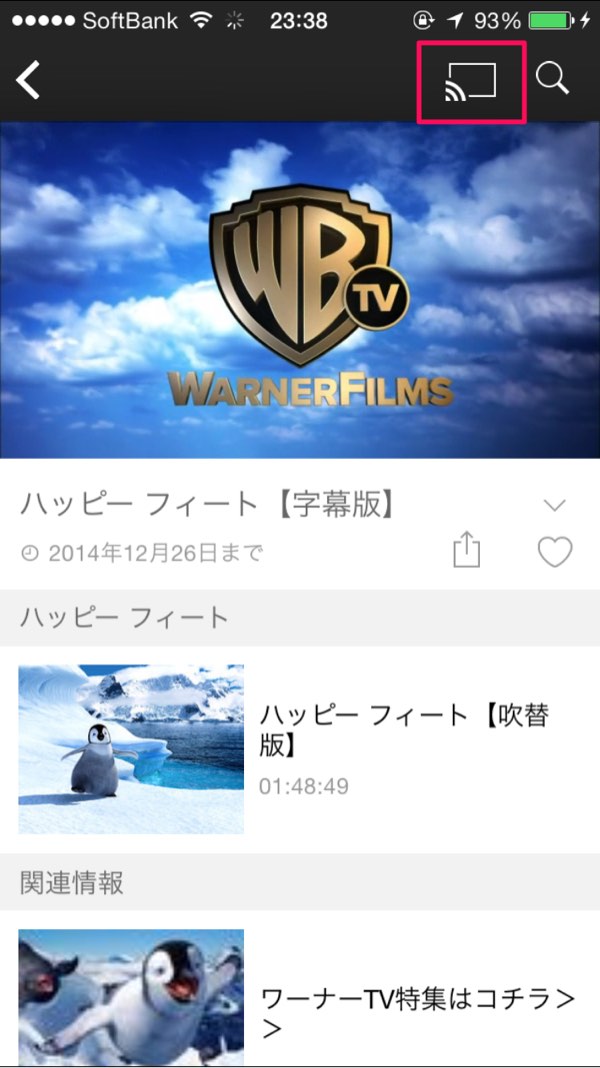The width and height of the screenshot is (600, 1068).
Task: Tap the cast to TV icon
Action: tap(471, 82)
